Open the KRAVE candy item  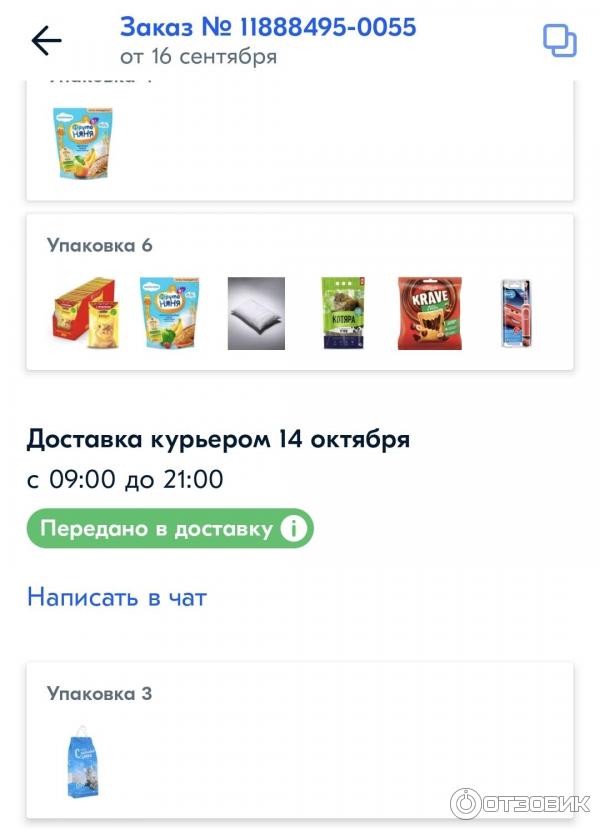(x=429, y=313)
